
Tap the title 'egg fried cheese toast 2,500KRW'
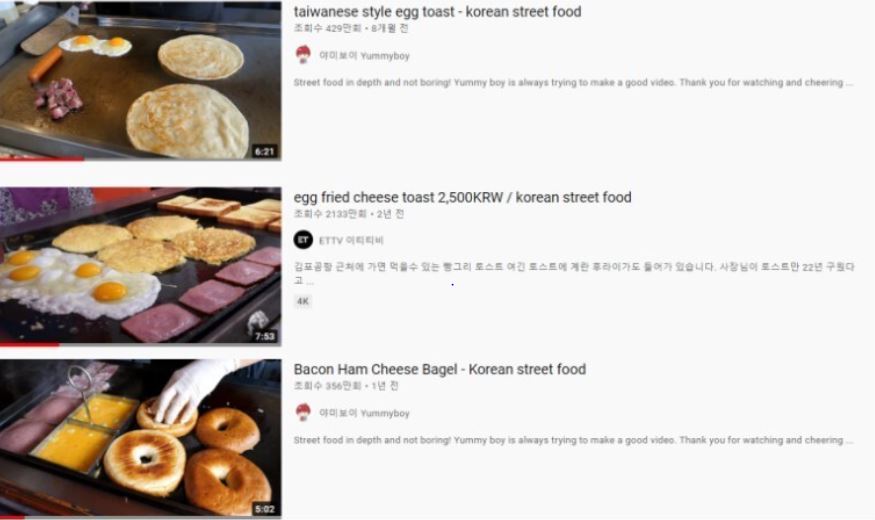[x=462, y=197]
